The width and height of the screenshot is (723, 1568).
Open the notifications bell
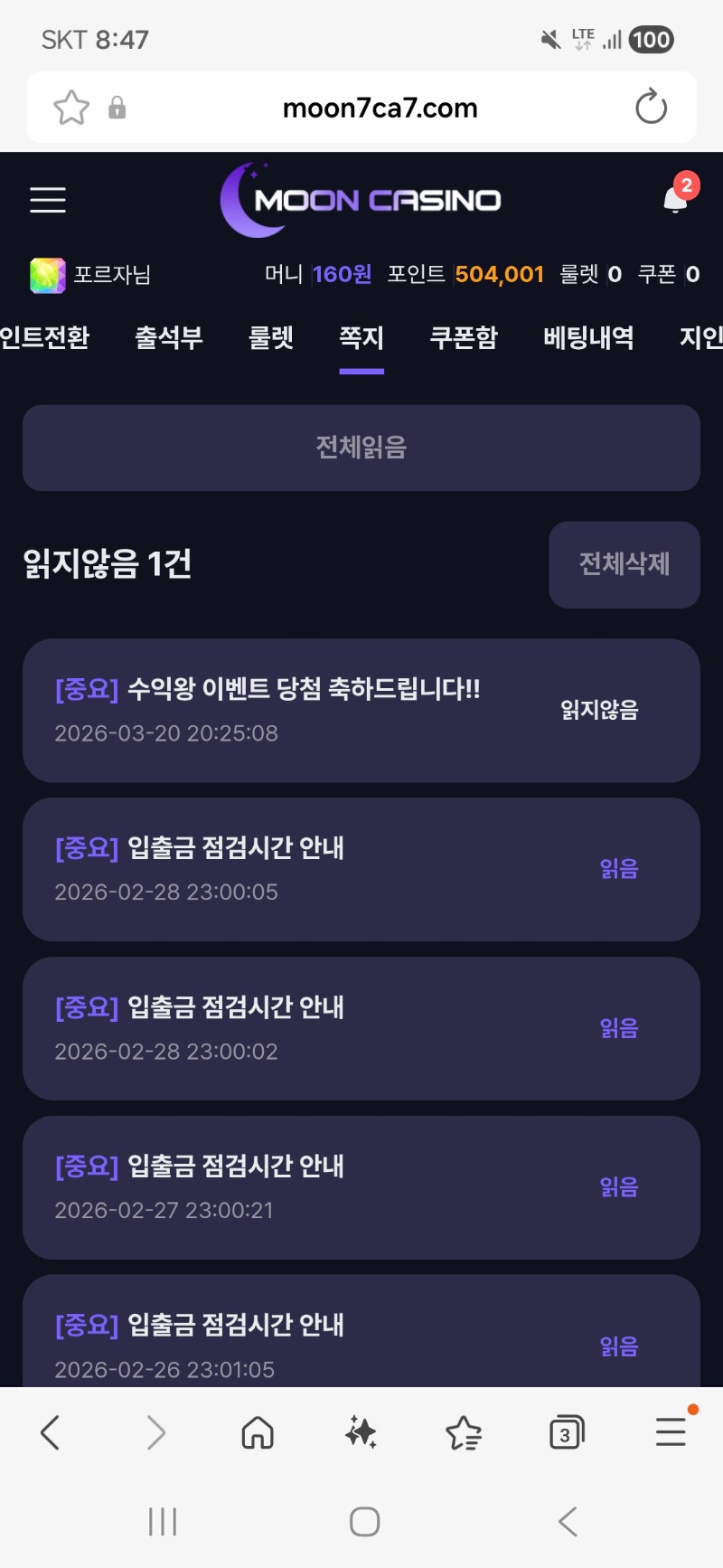click(675, 199)
